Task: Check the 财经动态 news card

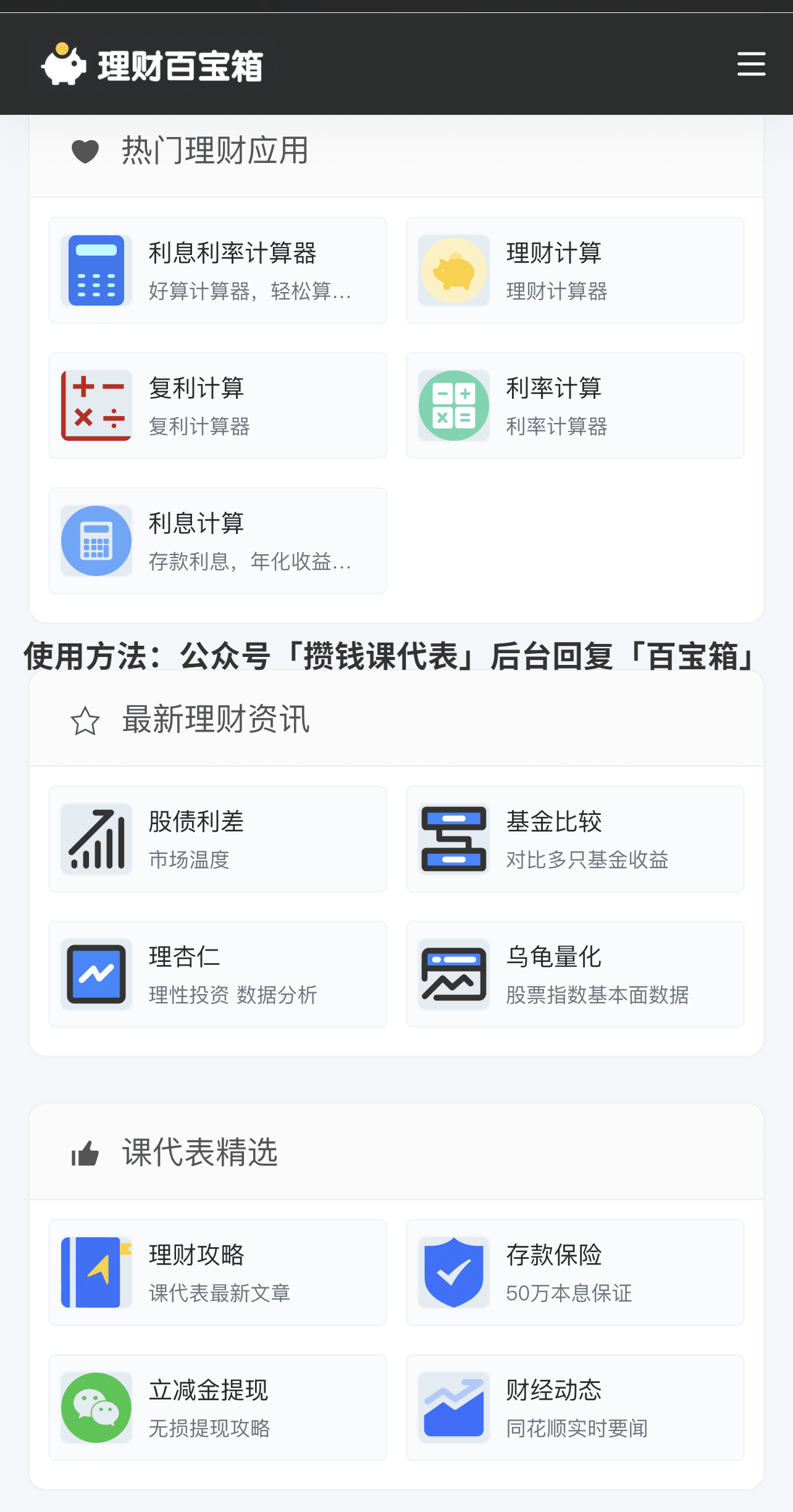Action: 575,1408
